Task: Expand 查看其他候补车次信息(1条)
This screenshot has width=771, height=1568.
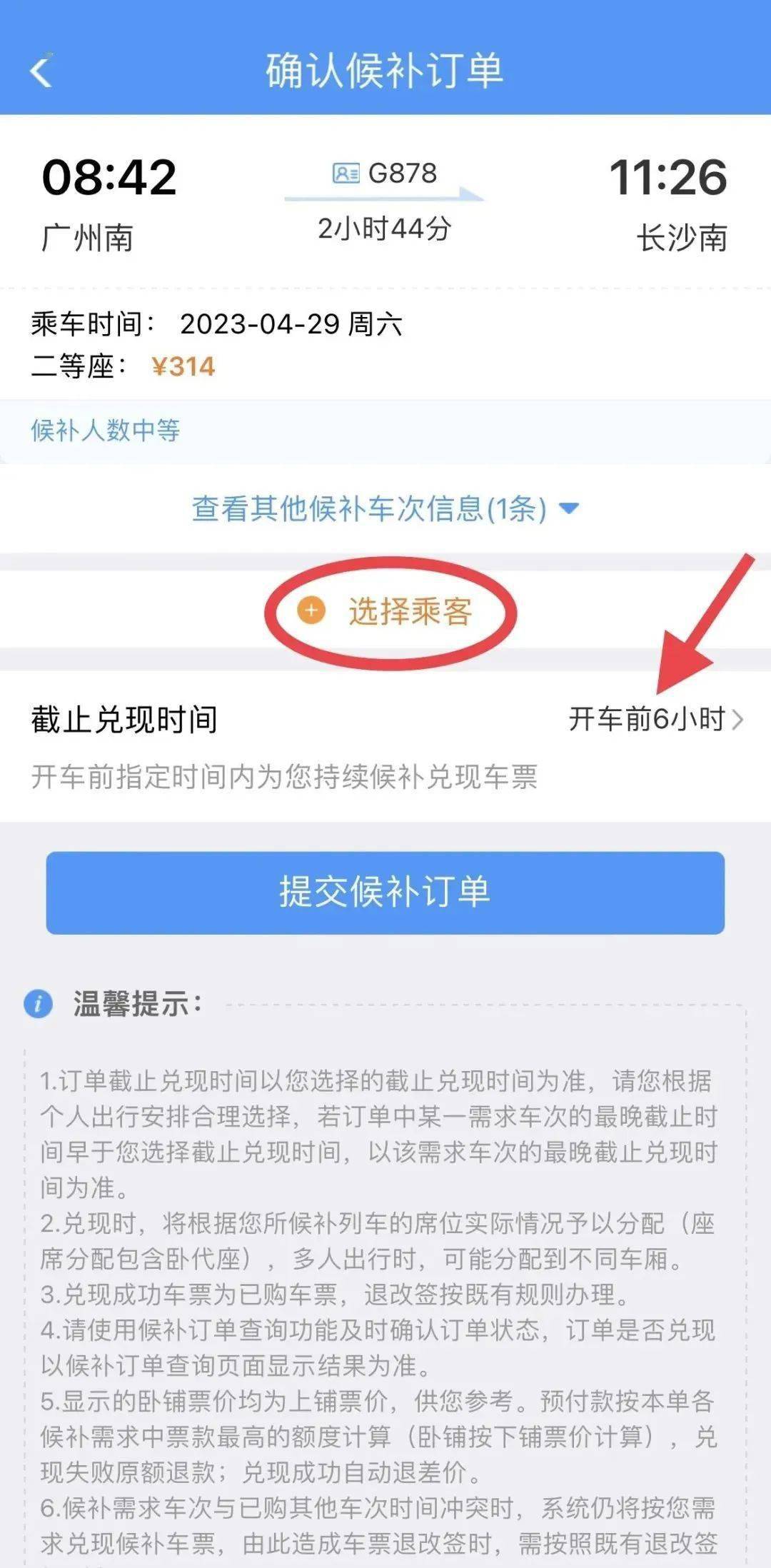Action: click(385, 509)
